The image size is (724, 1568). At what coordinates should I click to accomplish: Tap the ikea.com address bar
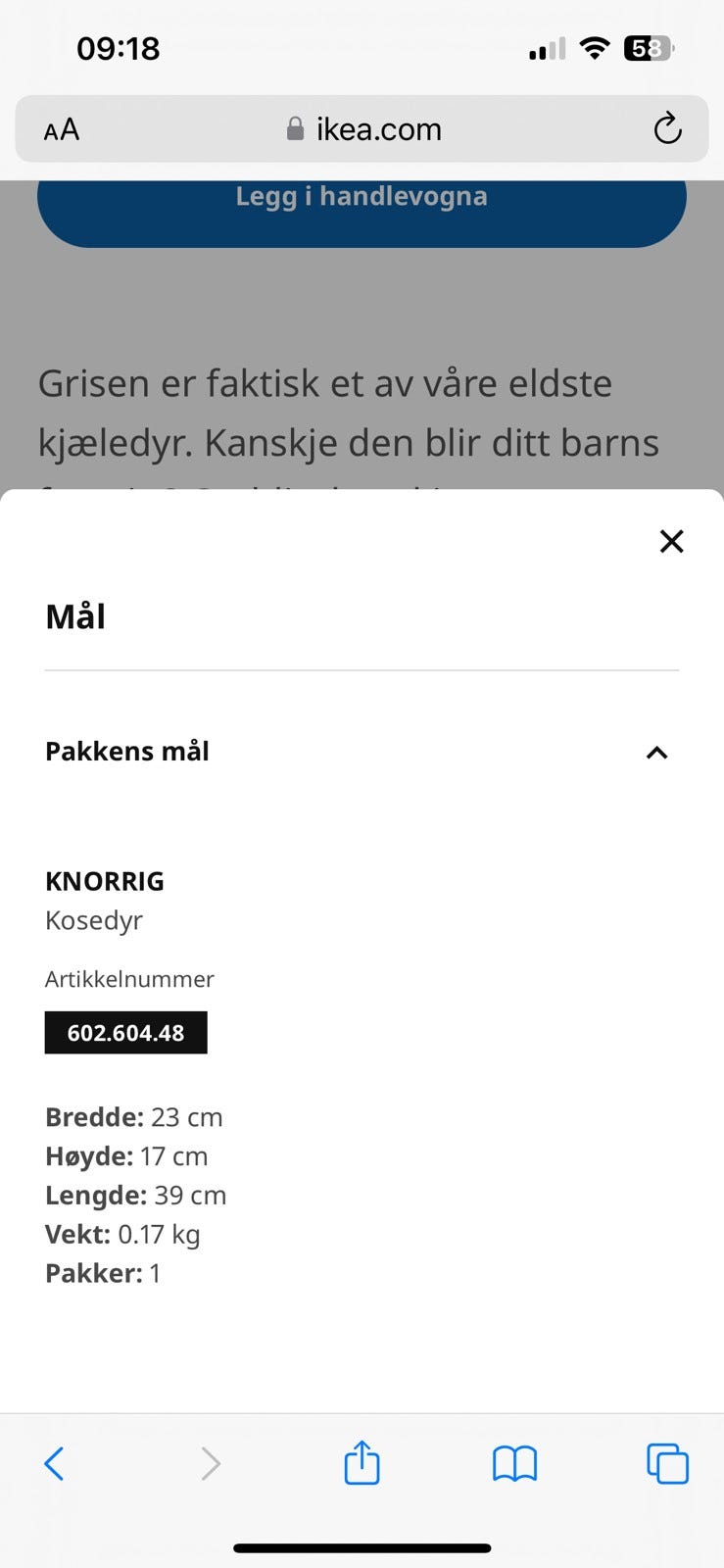[379, 128]
